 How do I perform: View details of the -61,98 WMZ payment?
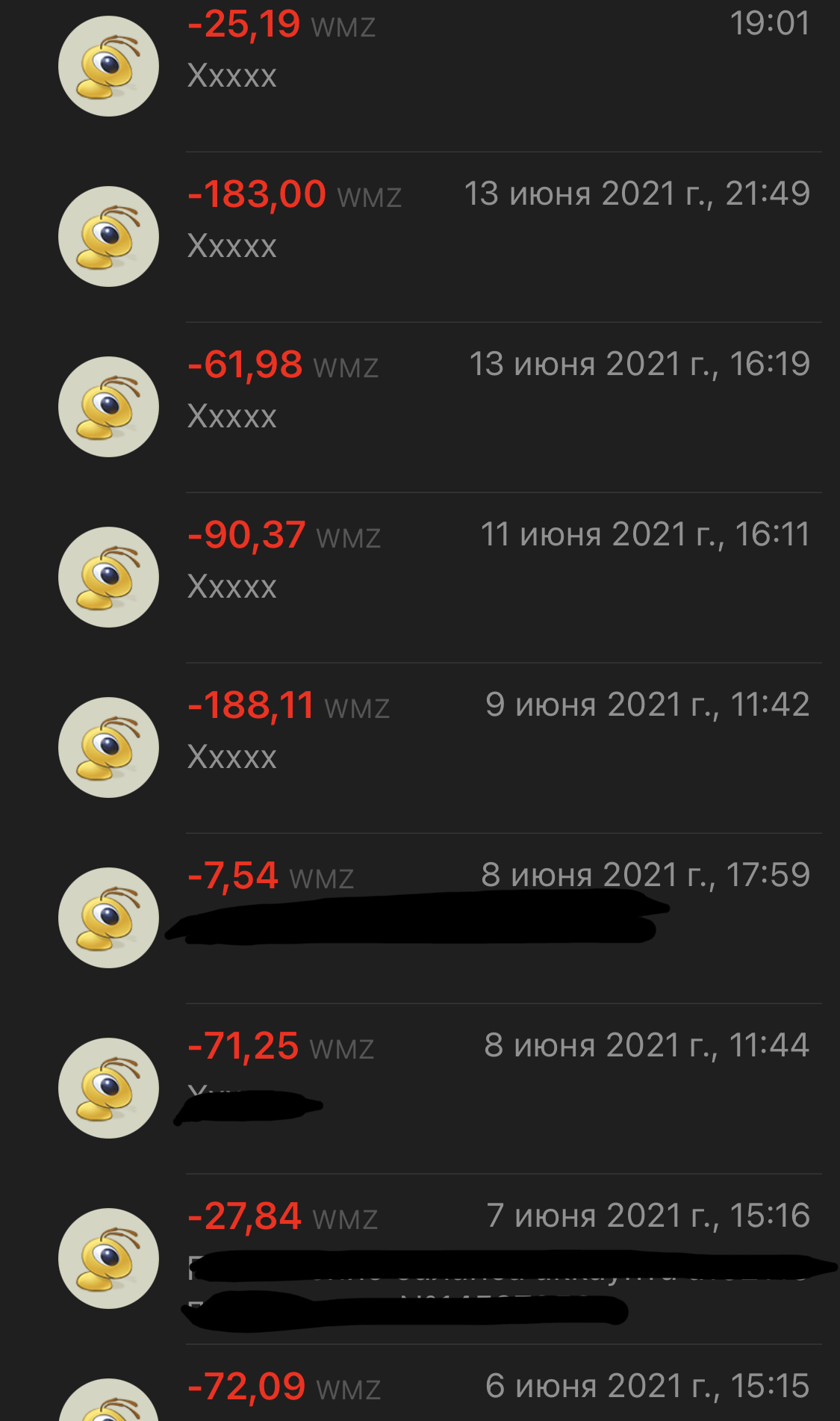[x=420, y=408]
